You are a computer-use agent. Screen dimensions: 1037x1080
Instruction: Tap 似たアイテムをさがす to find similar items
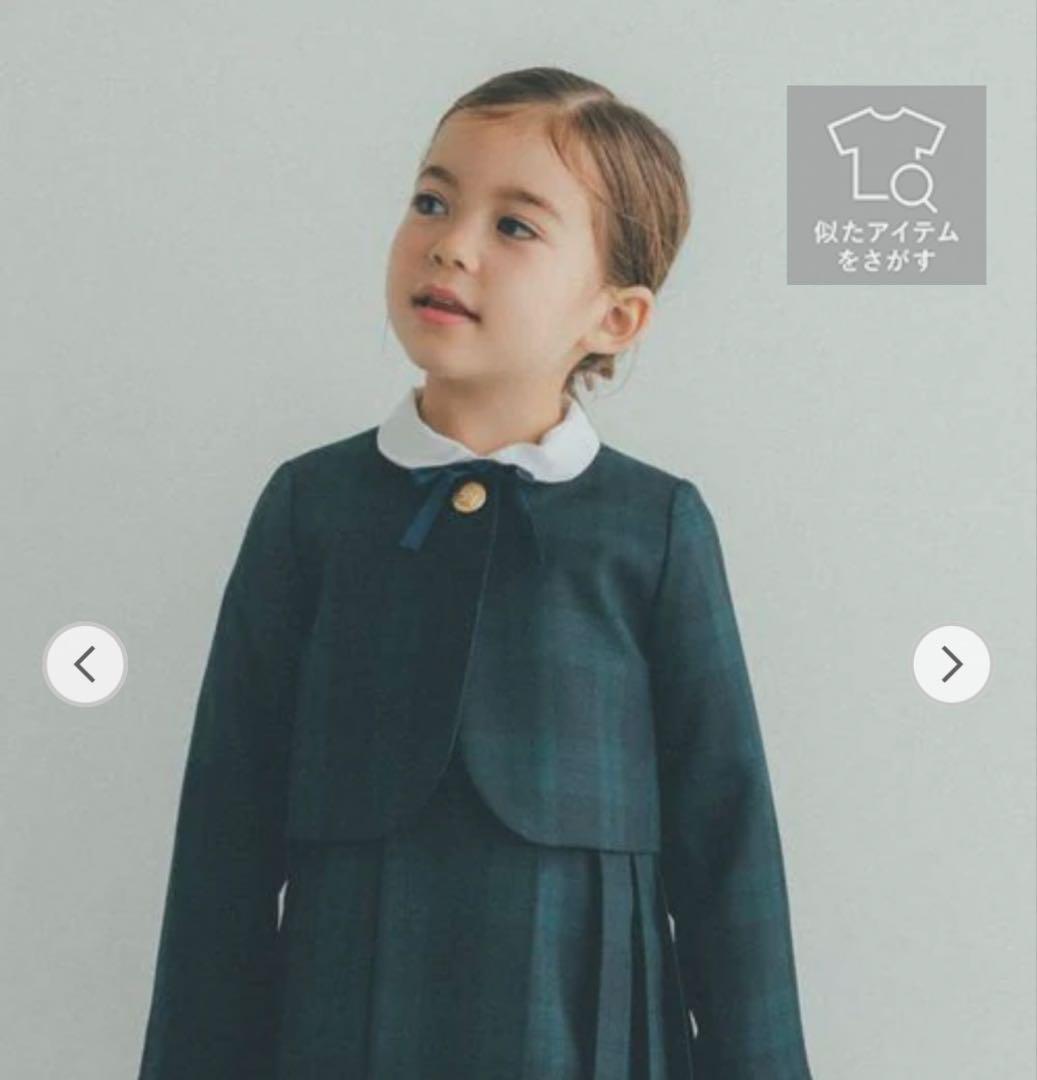(886, 185)
